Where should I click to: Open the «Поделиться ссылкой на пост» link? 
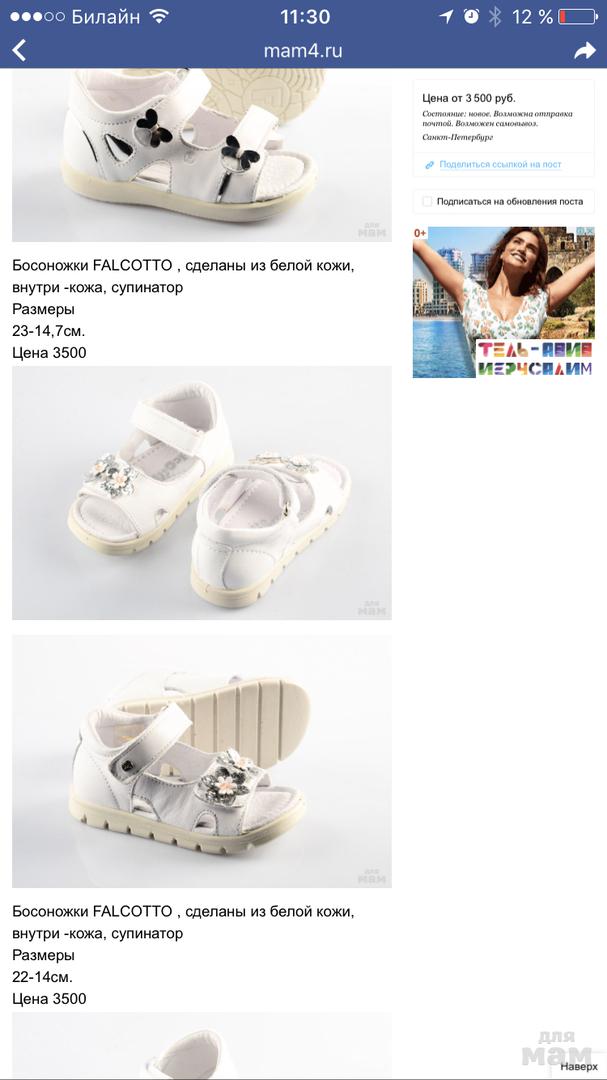click(500, 164)
